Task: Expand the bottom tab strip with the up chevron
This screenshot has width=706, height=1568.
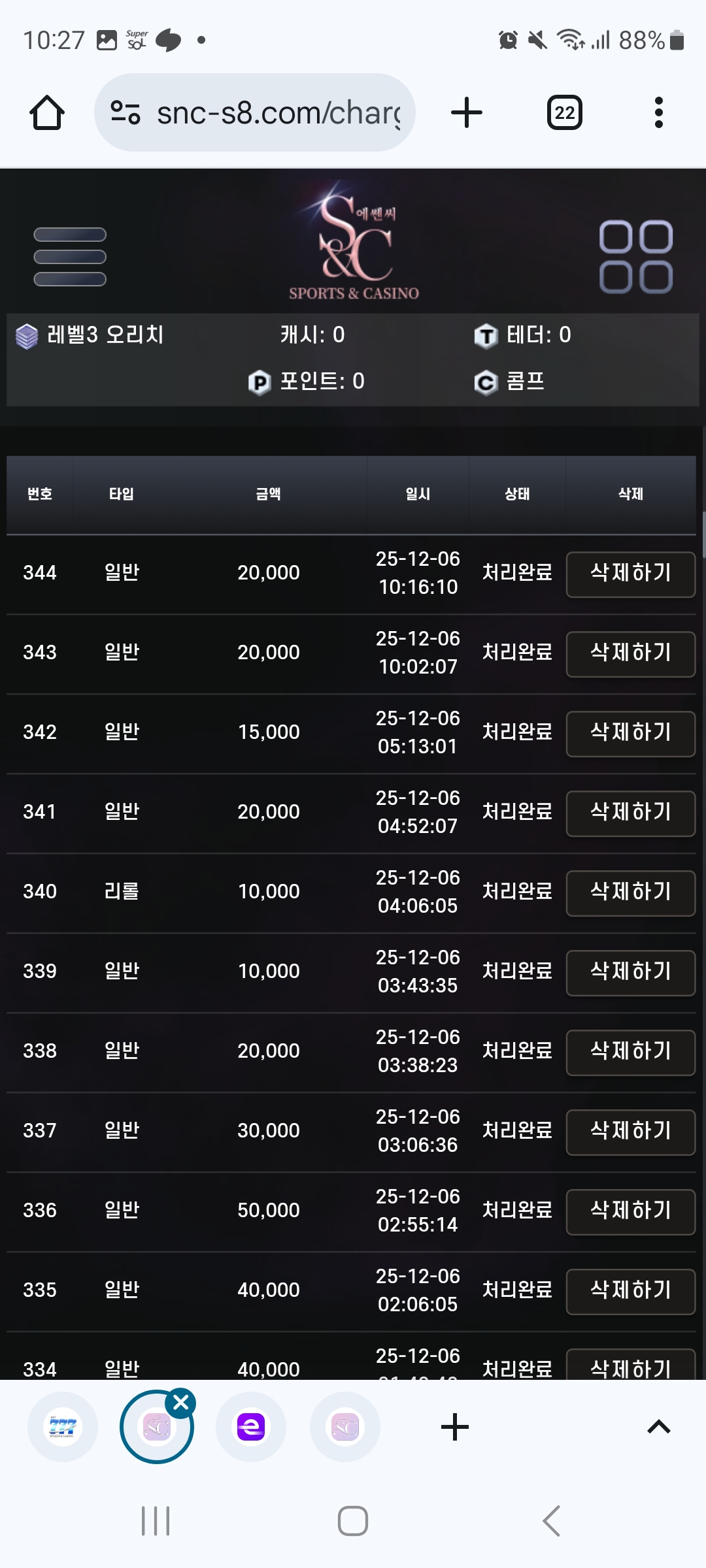Action: pyautogui.click(x=658, y=1427)
